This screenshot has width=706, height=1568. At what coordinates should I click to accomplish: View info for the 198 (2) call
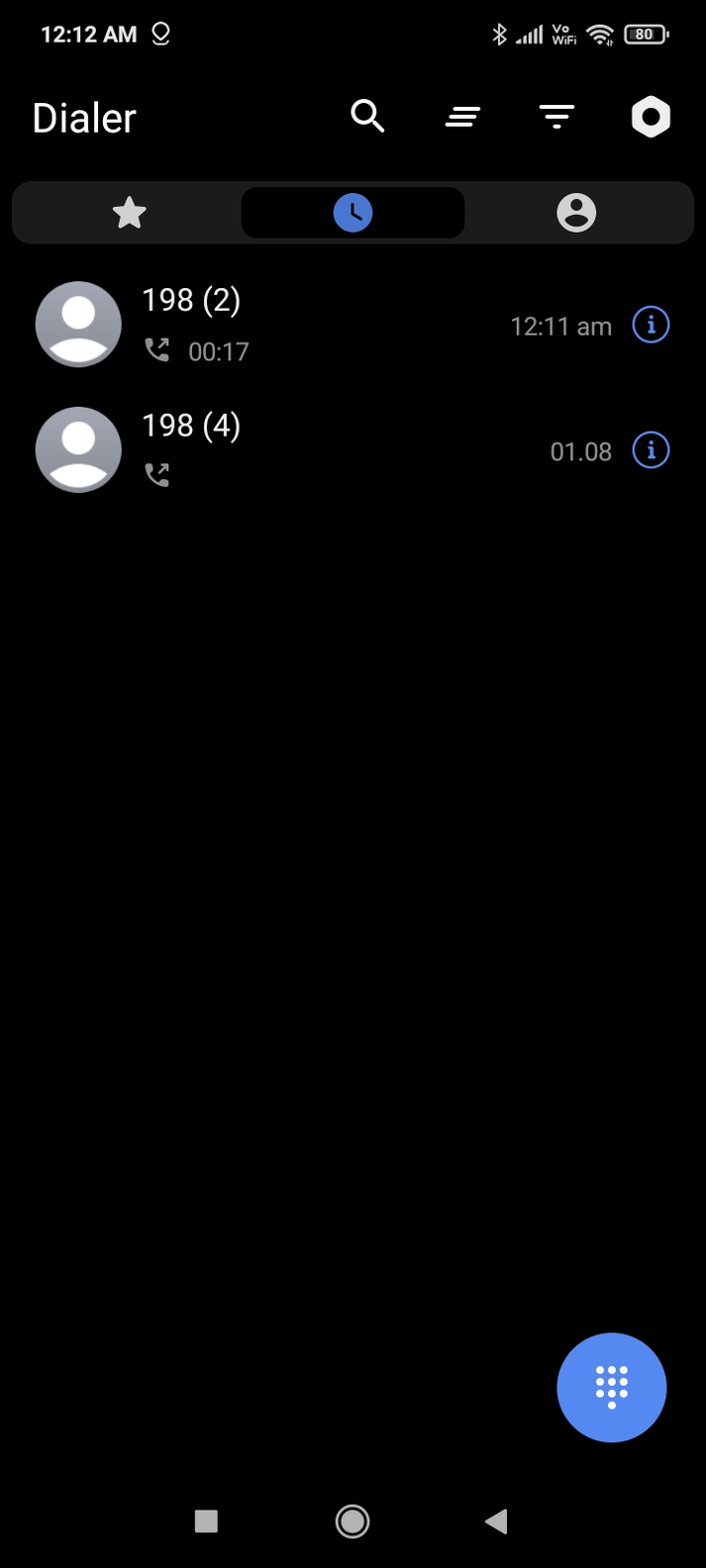[651, 325]
